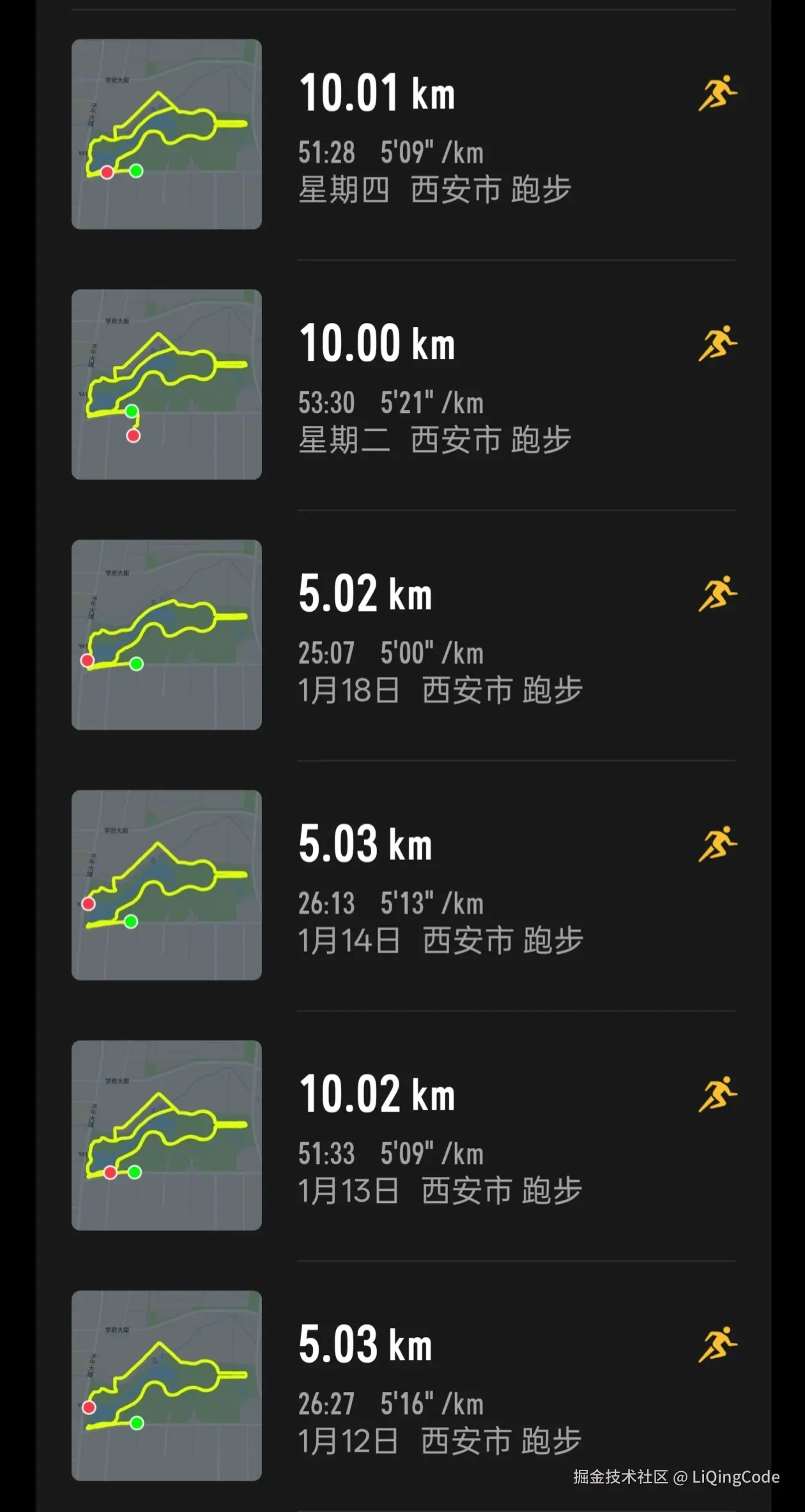Select the 25:07 duration on the 5.02 km run

[326, 653]
